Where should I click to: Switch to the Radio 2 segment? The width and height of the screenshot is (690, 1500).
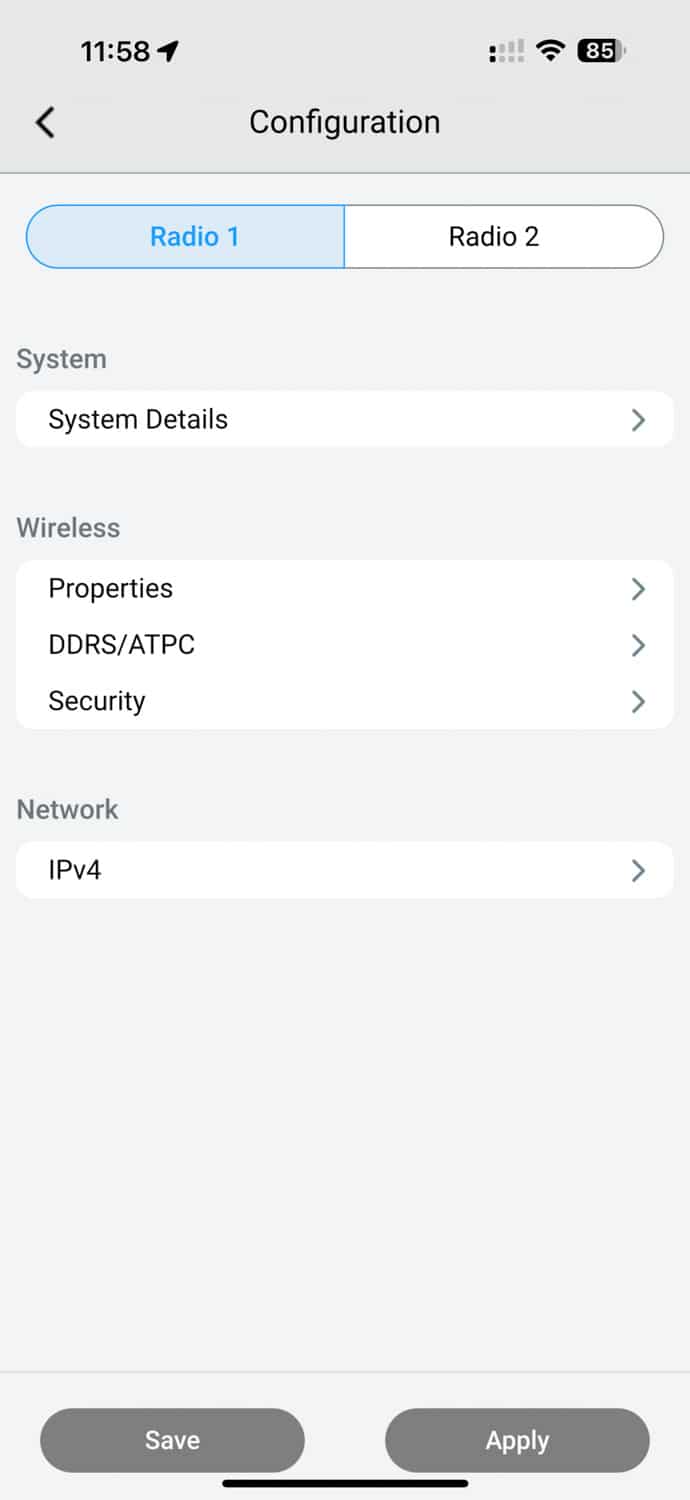[x=504, y=237]
